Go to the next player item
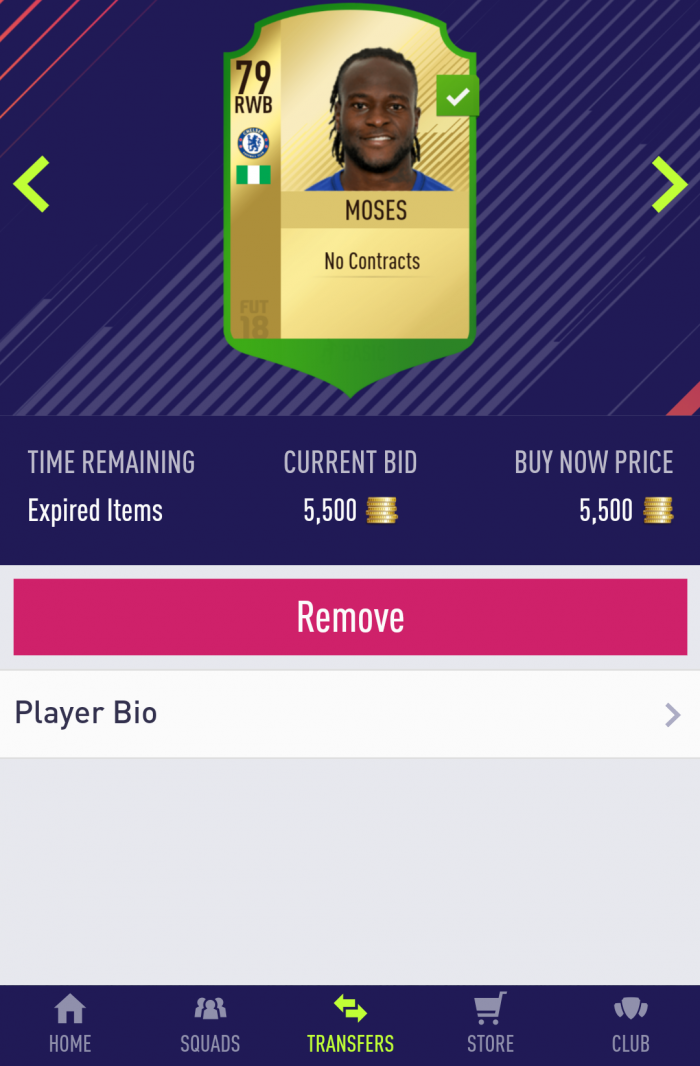Image resolution: width=700 pixels, height=1066 pixels. pyautogui.click(x=668, y=185)
